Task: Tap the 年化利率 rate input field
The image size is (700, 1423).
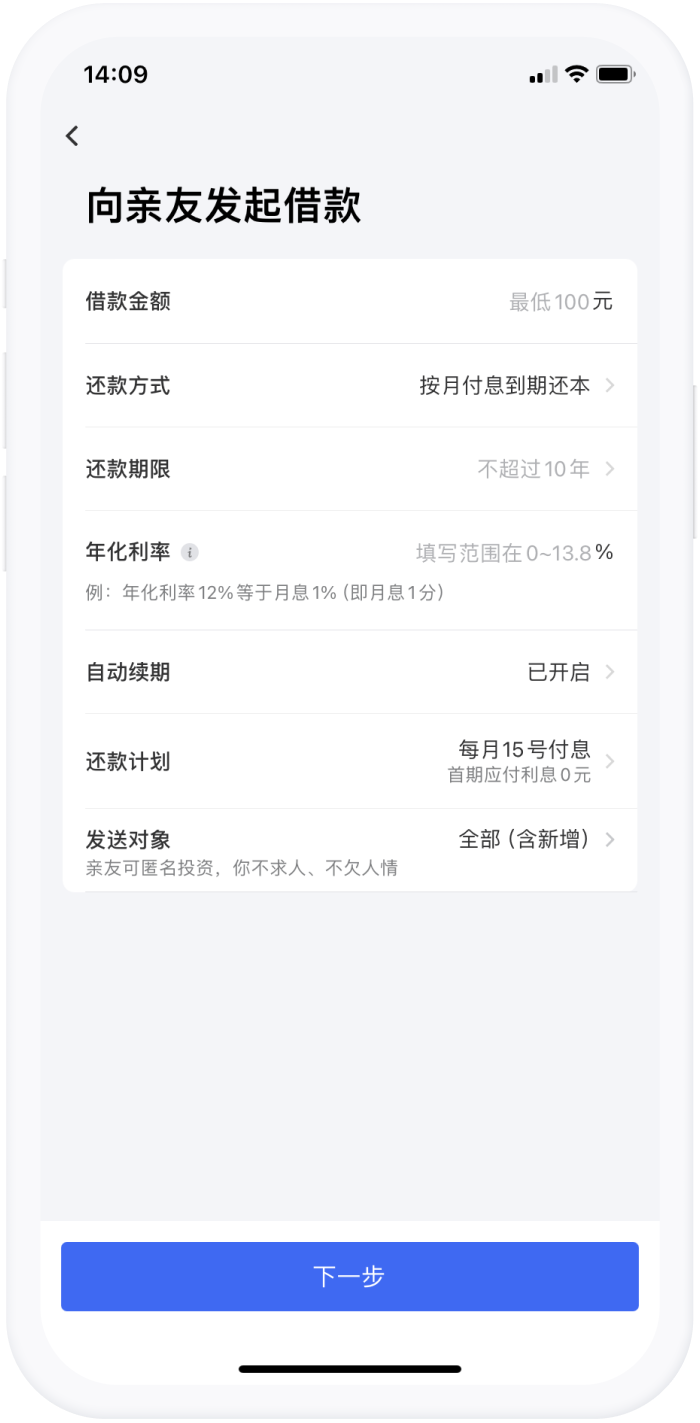Action: click(500, 552)
